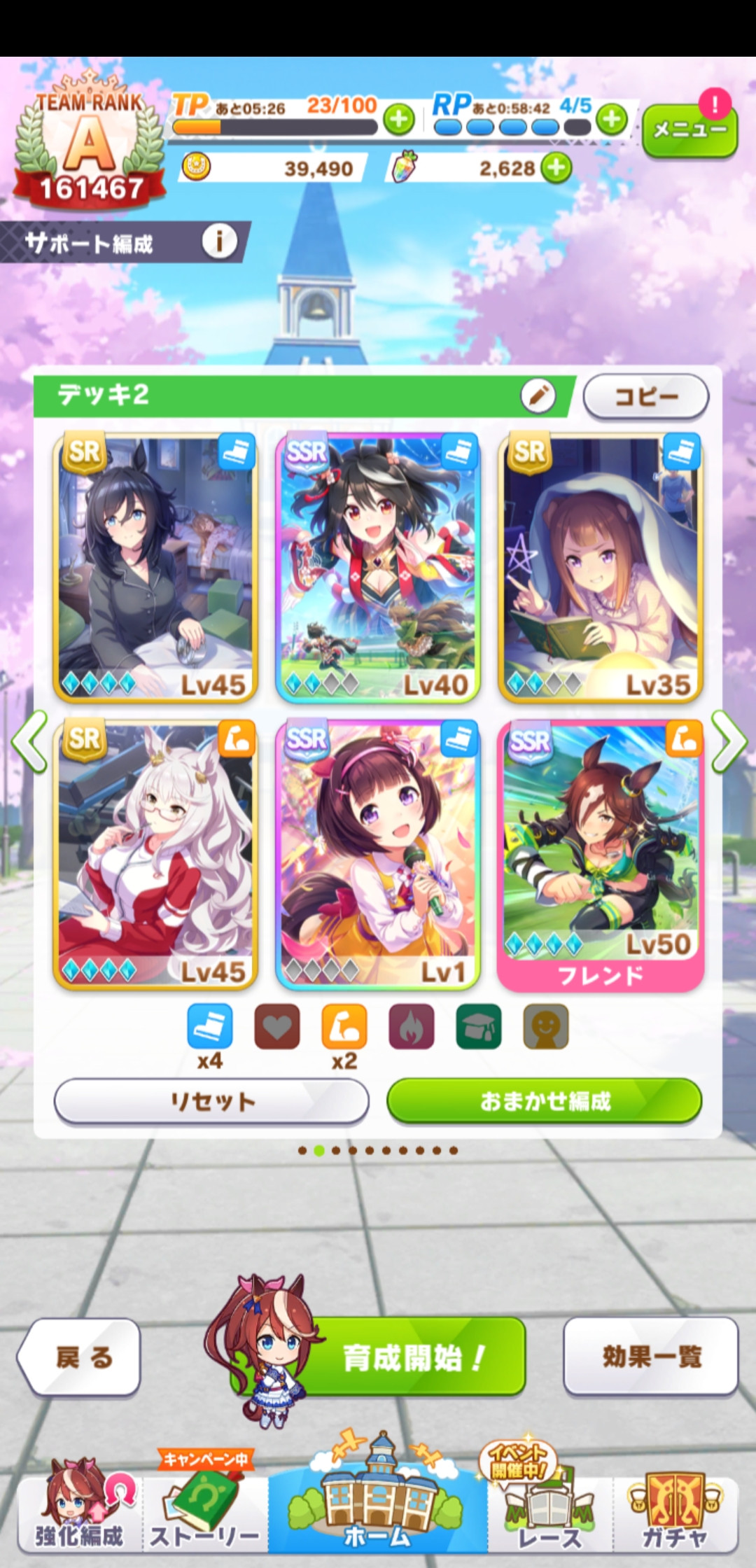Tap the おまかせ編成 auto-formation button
Viewport: 756px width, 1568px height.
coord(545,1101)
